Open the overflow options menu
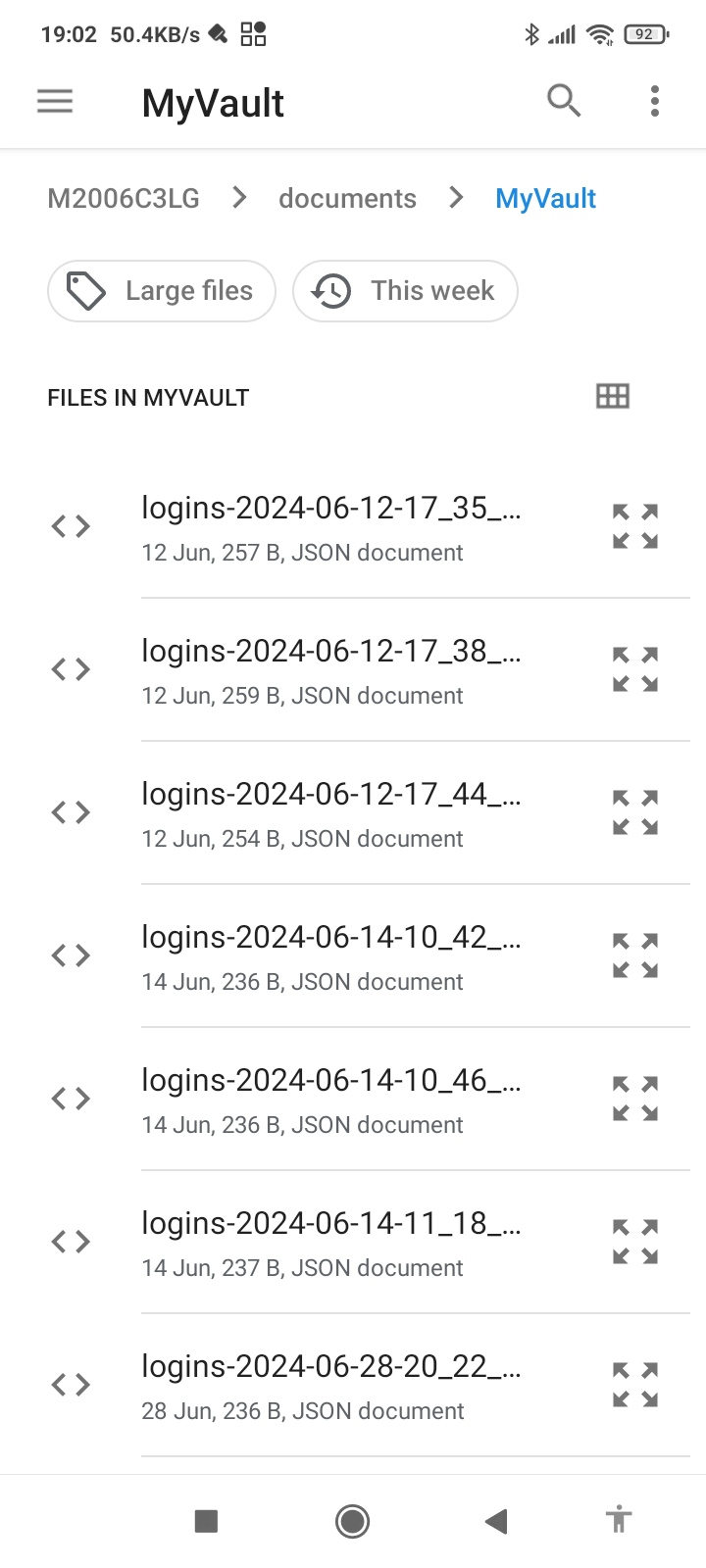 [x=654, y=101]
